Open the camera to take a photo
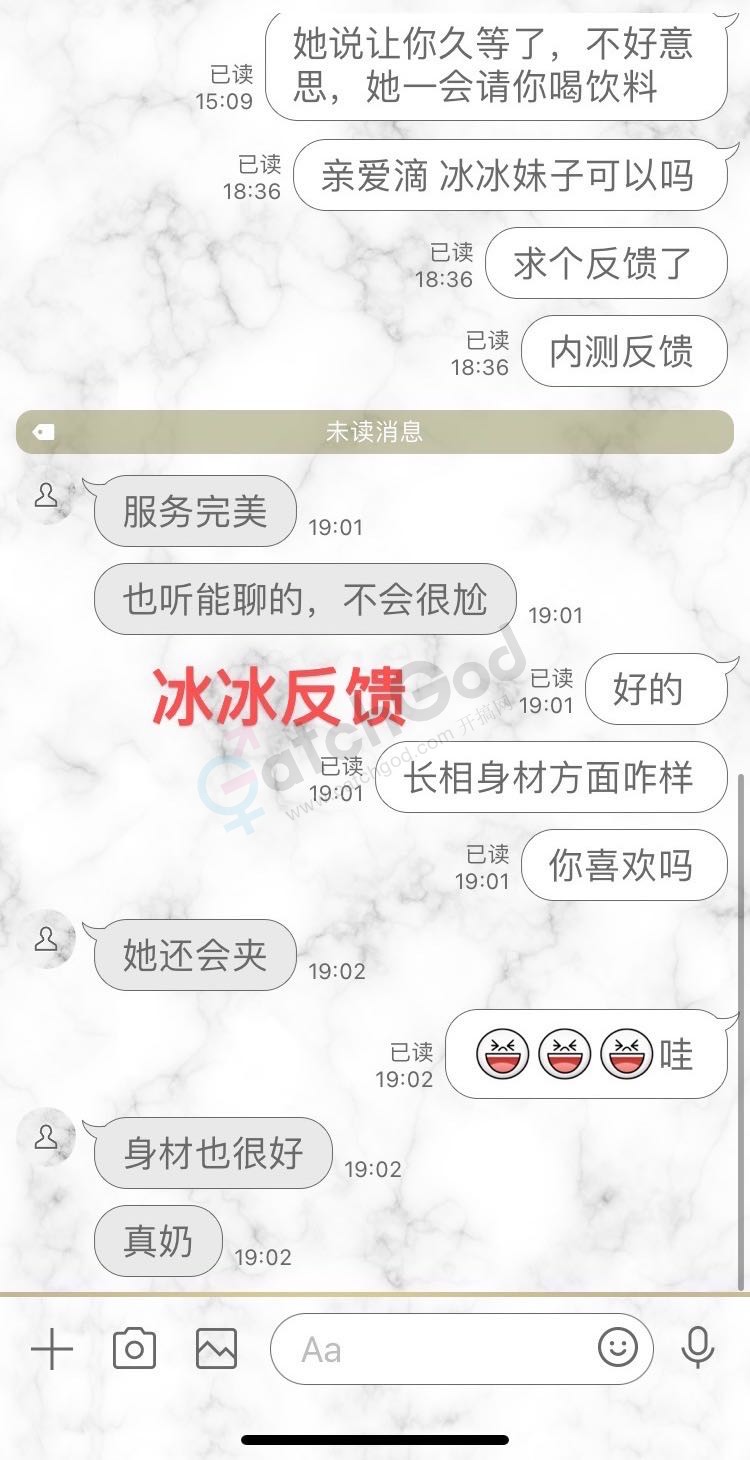 [x=134, y=1349]
